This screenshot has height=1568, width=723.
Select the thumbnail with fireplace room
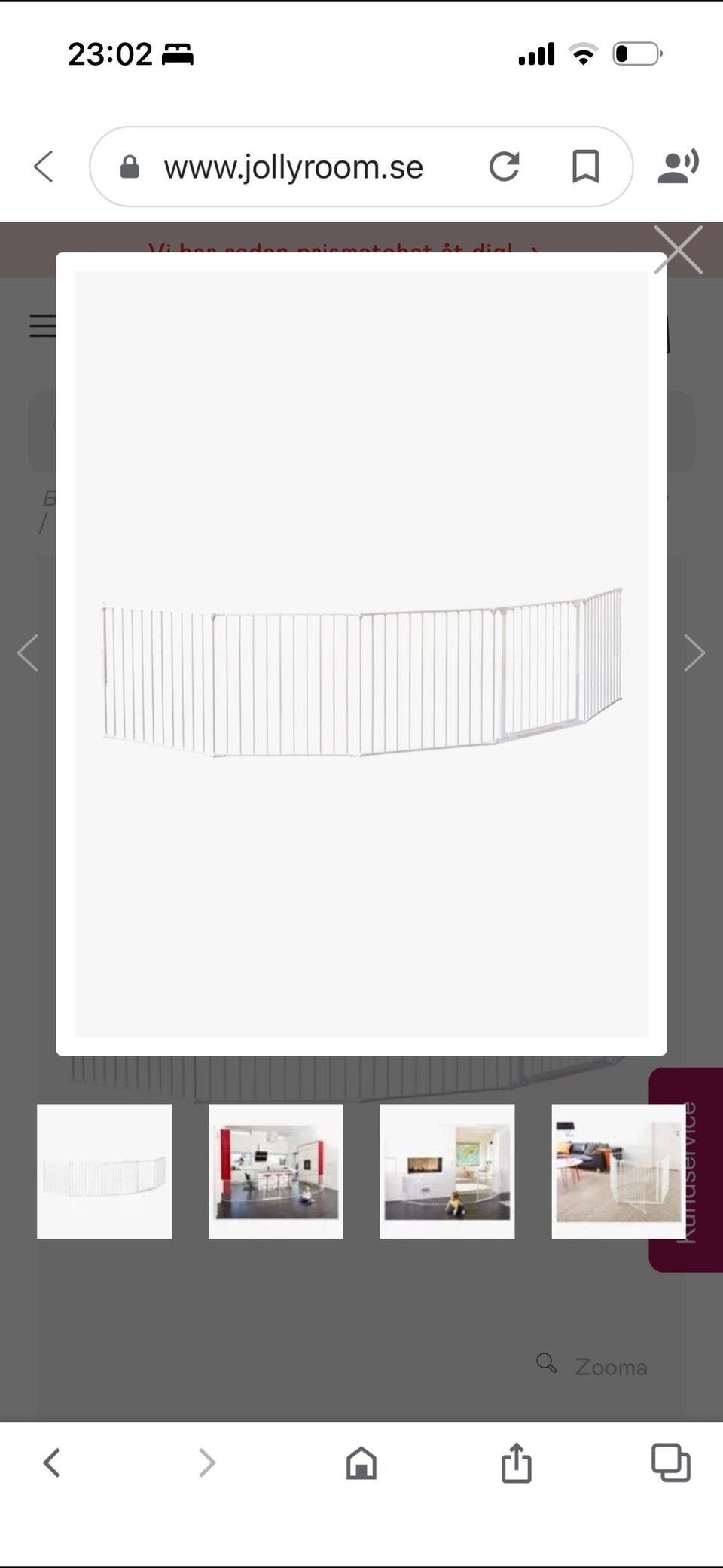447,1172
